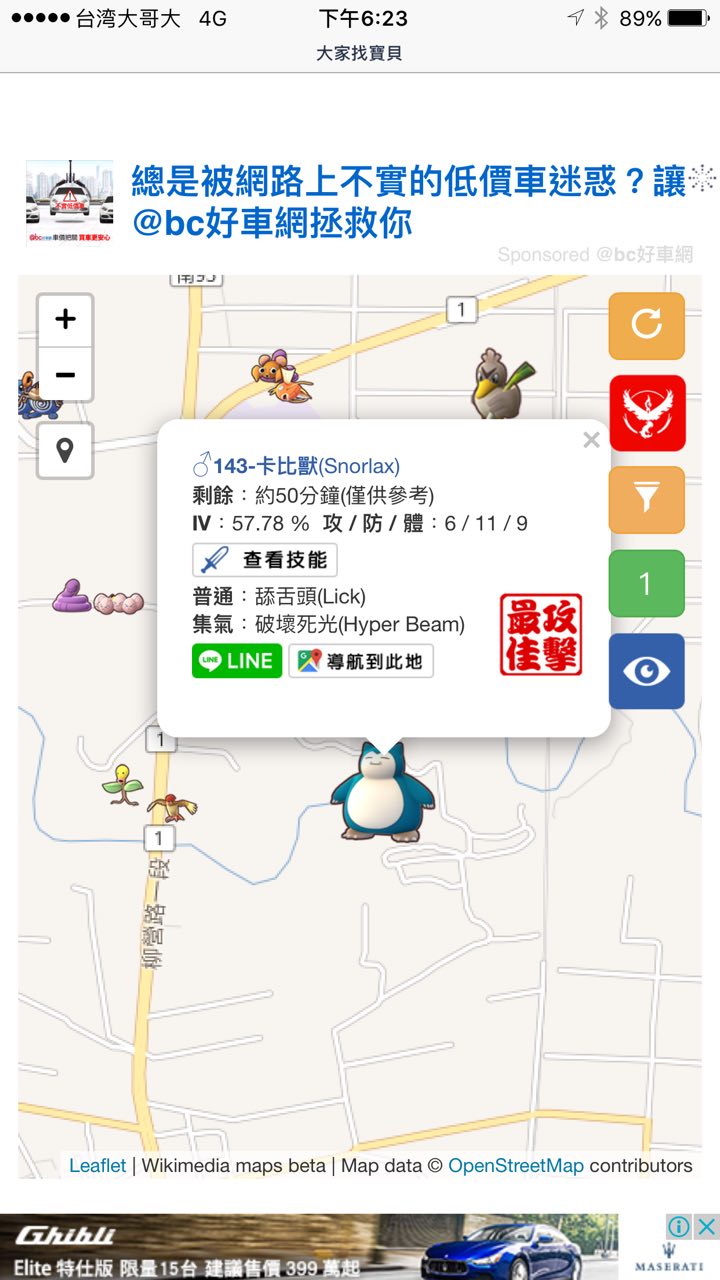720x1280 pixels.
Task: Close the Maserati Ghibli bottom ad
Action: click(706, 1226)
